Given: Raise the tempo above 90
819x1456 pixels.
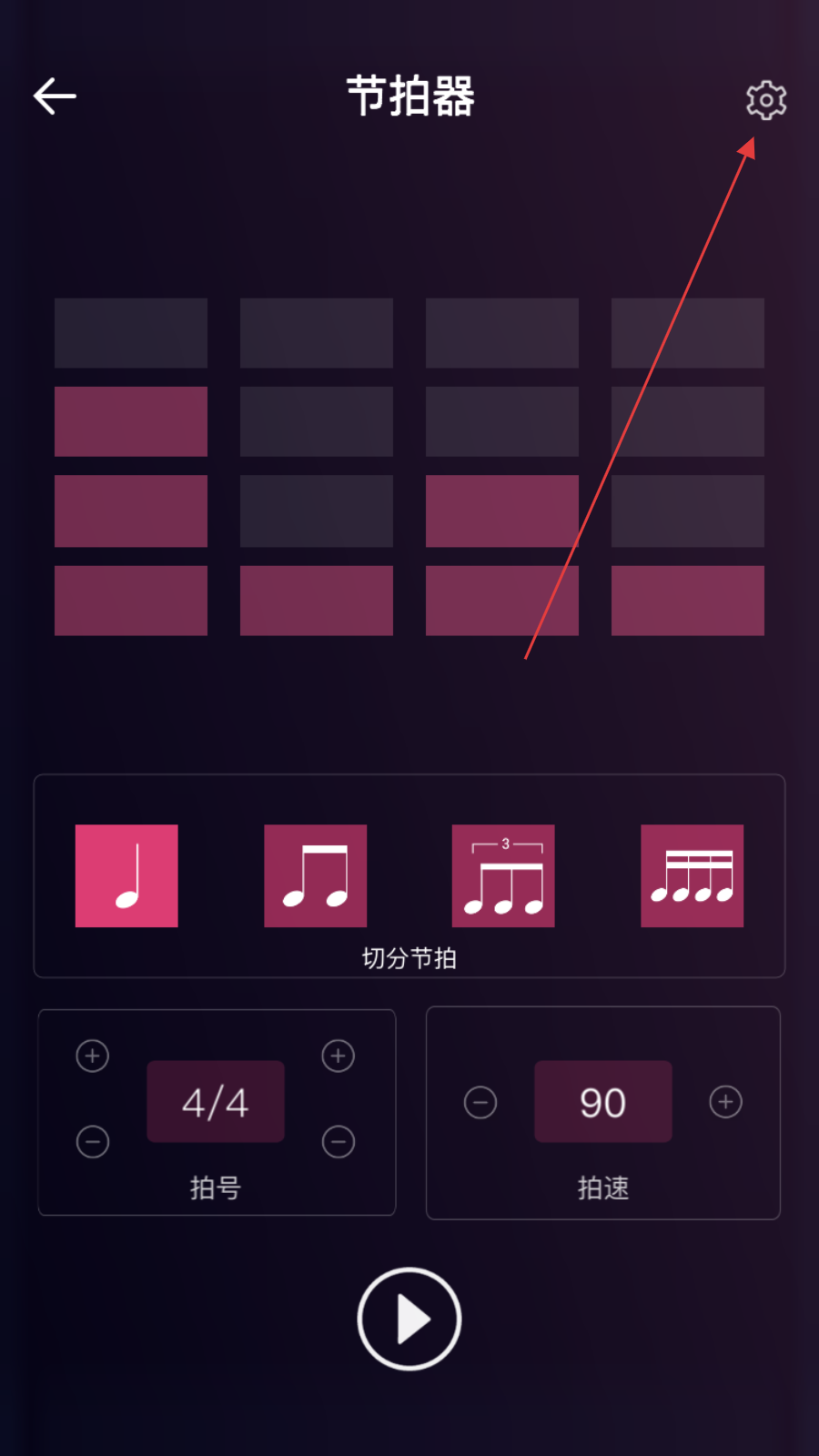Looking at the screenshot, I should [725, 1102].
